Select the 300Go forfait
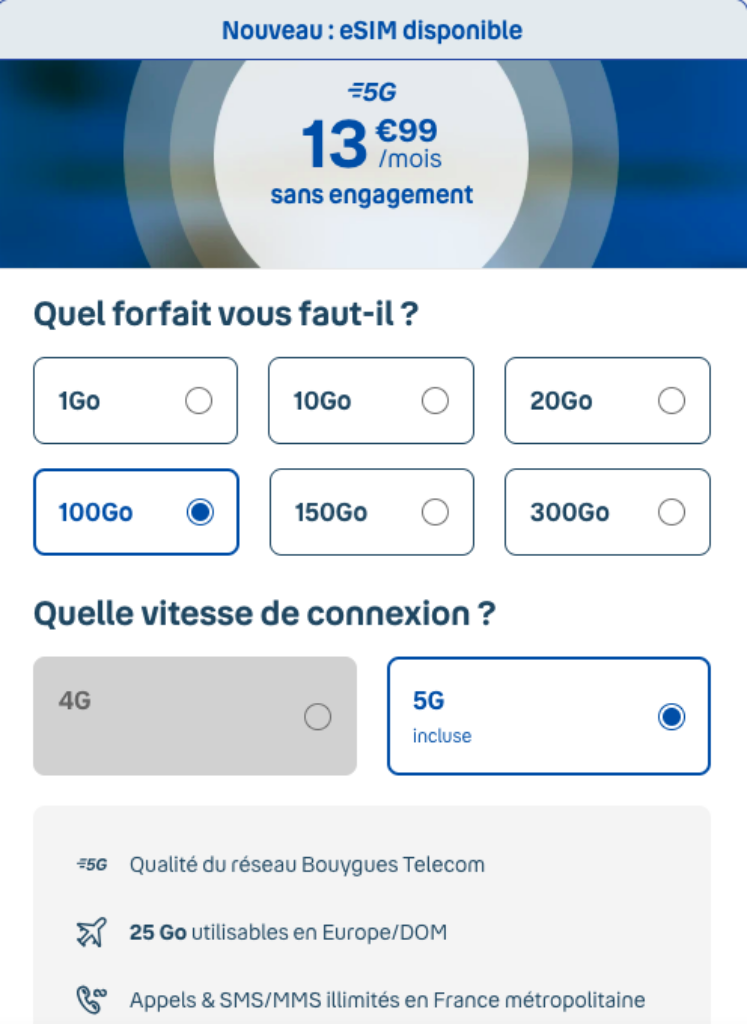 (607, 512)
